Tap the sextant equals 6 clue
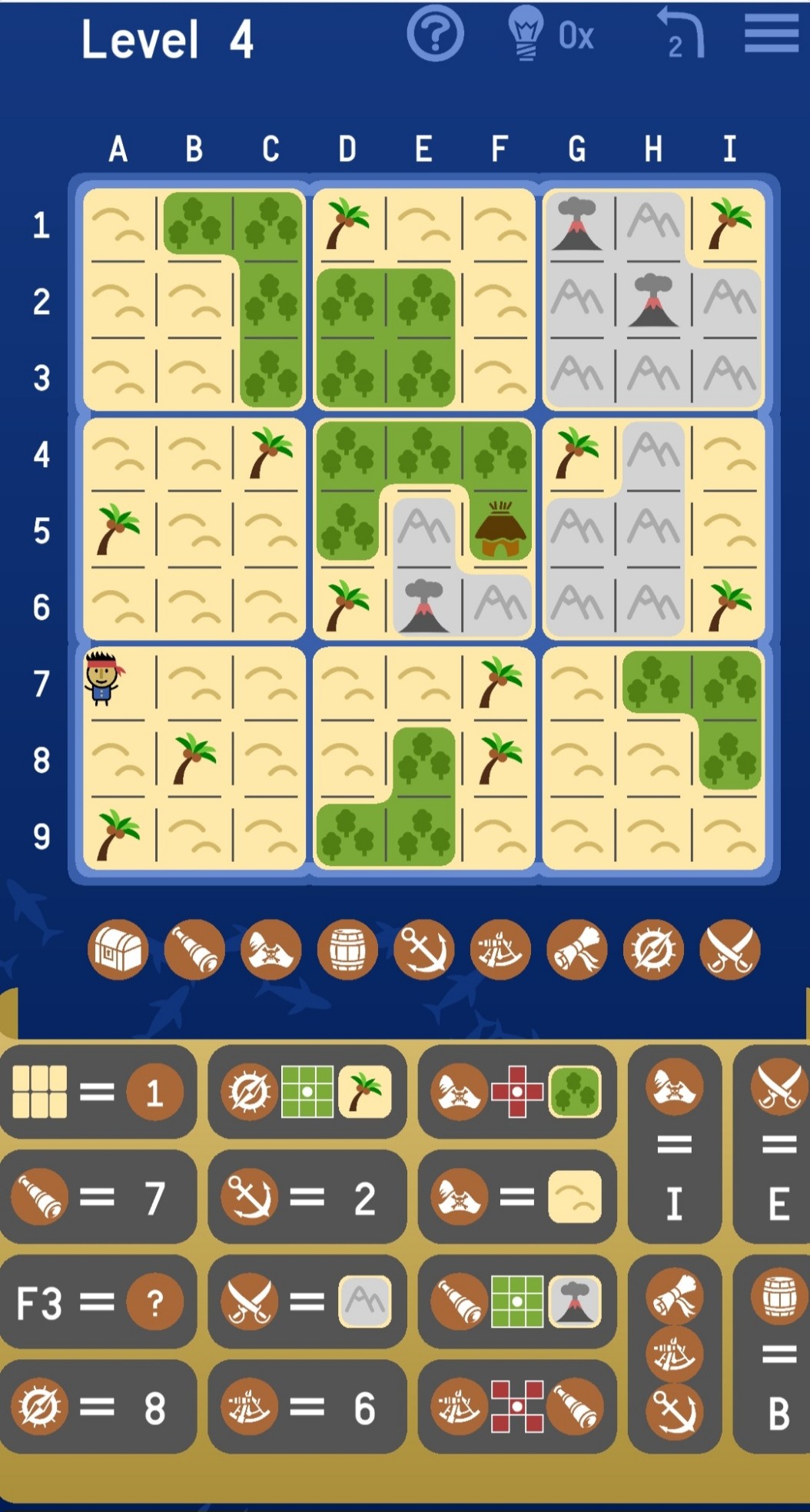The width and height of the screenshot is (810, 1512). pyautogui.click(x=307, y=1407)
